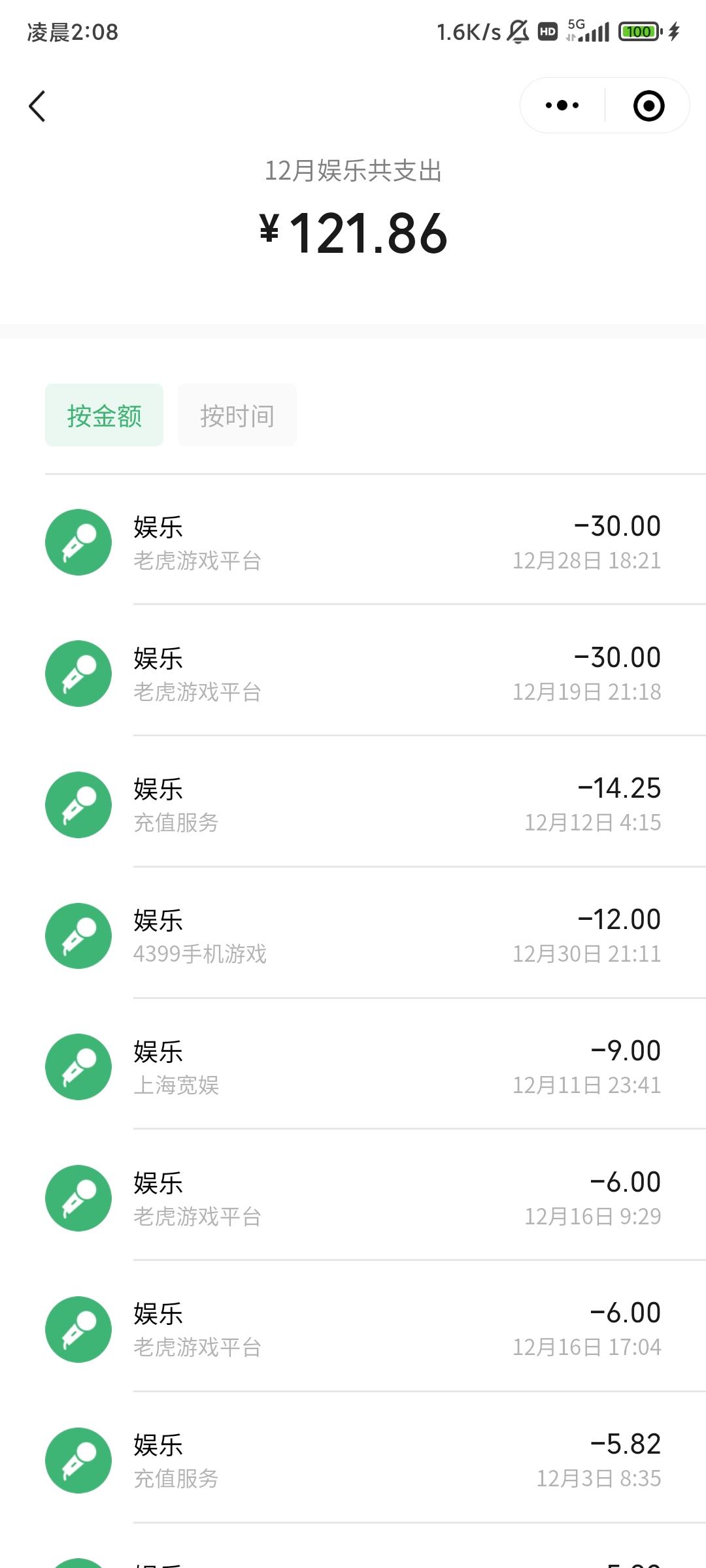Close the mini program with circle icon
Image resolution: width=706 pixels, height=1568 pixels.
click(648, 105)
